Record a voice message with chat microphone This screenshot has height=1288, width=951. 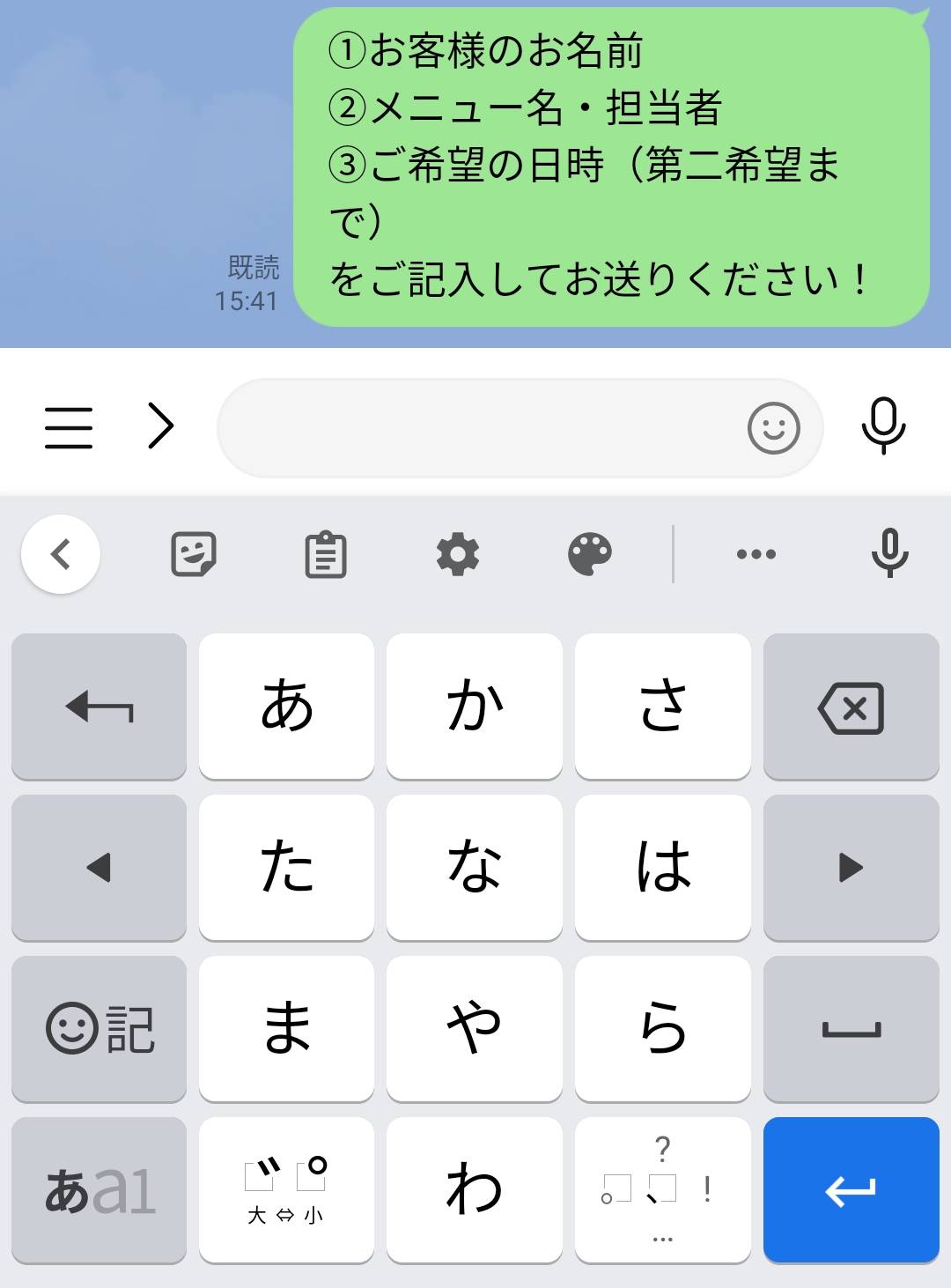tap(882, 426)
